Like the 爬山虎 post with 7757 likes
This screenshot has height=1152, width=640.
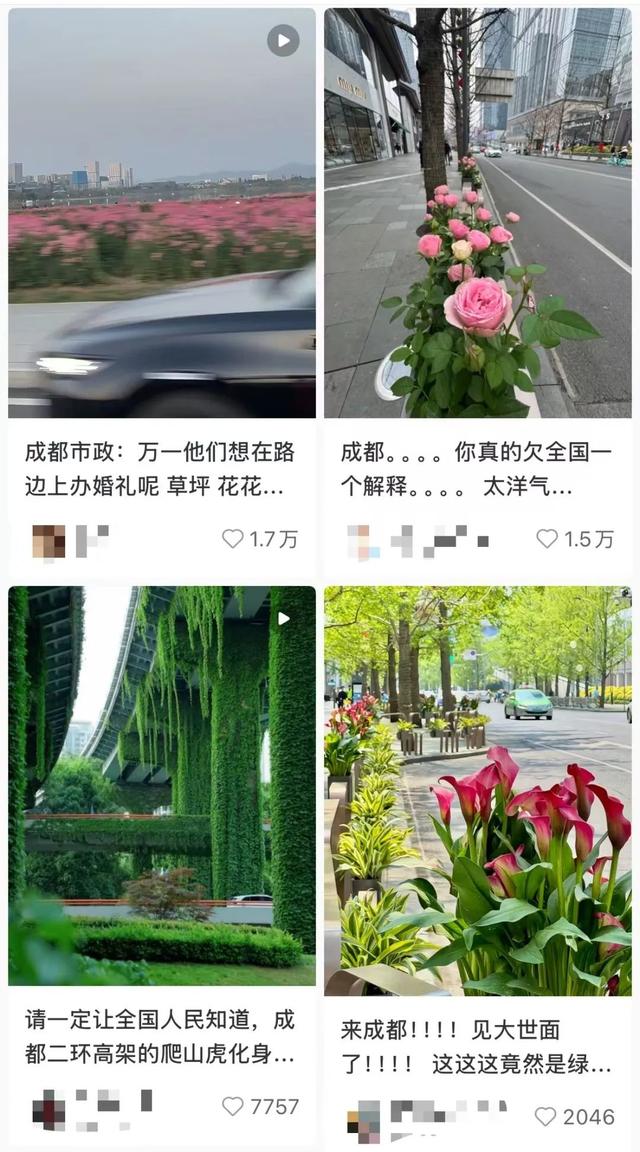[233, 1106]
